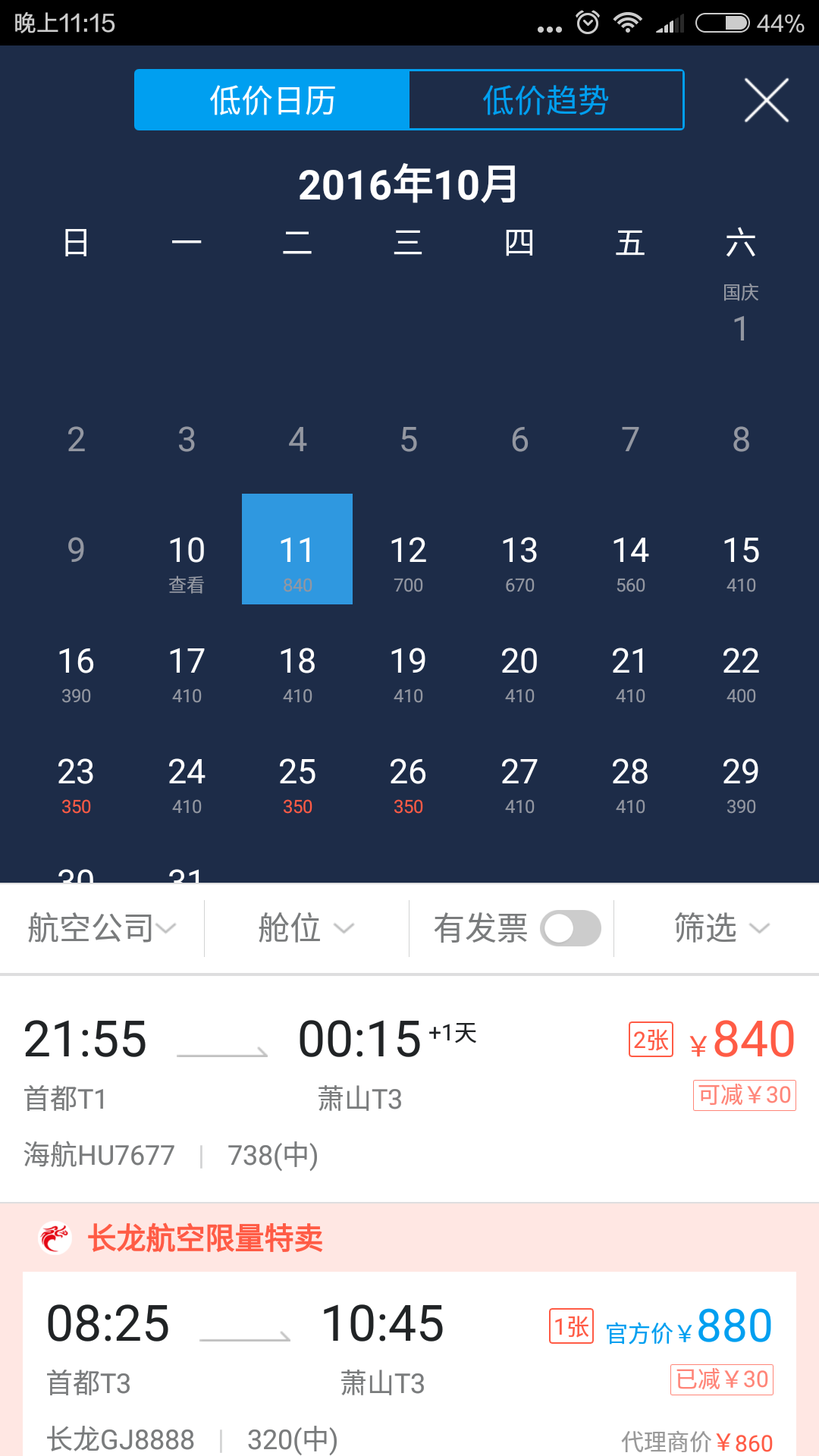
Task: Select October 12 priced at 700
Action: [408, 561]
